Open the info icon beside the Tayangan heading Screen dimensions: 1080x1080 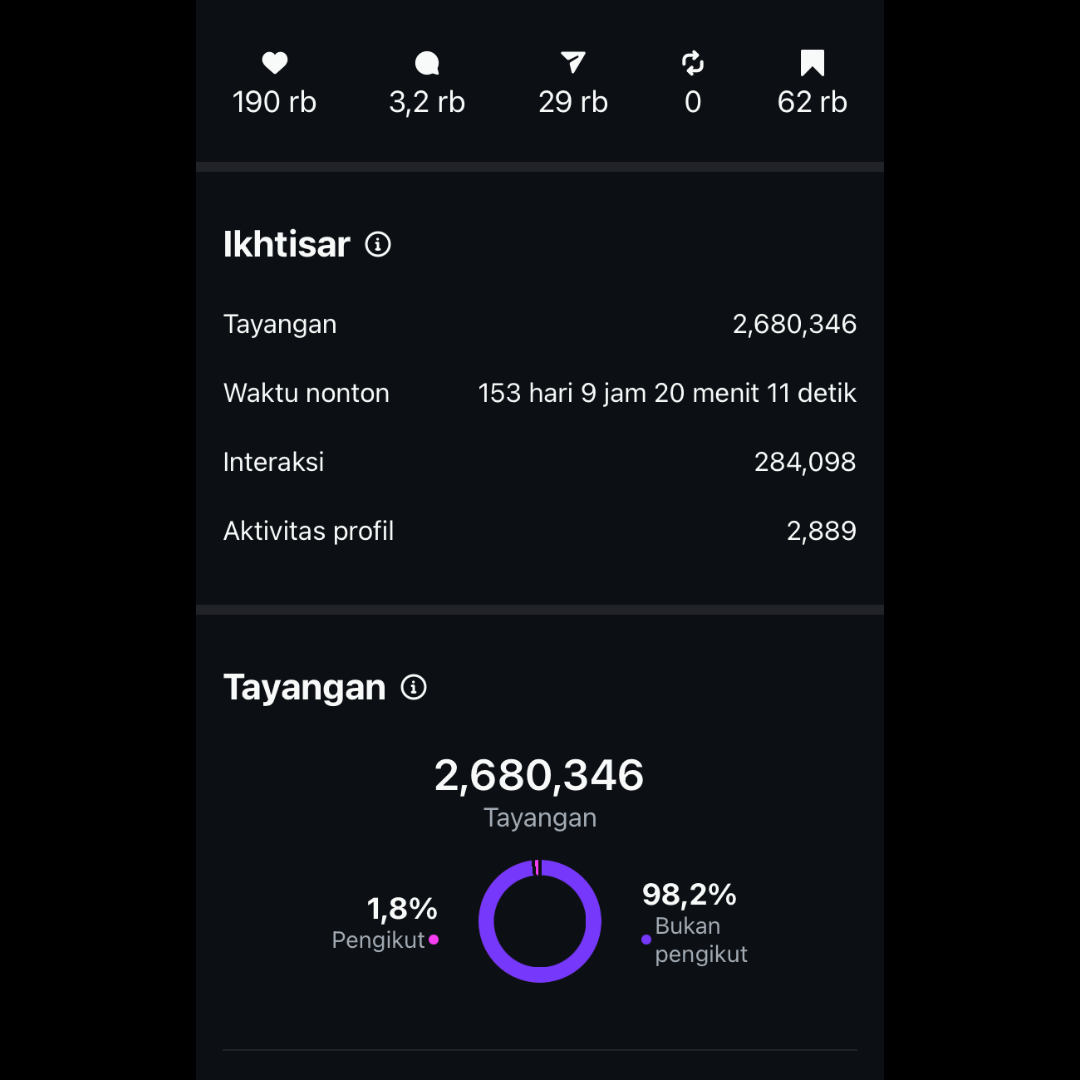[x=413, y=687]
